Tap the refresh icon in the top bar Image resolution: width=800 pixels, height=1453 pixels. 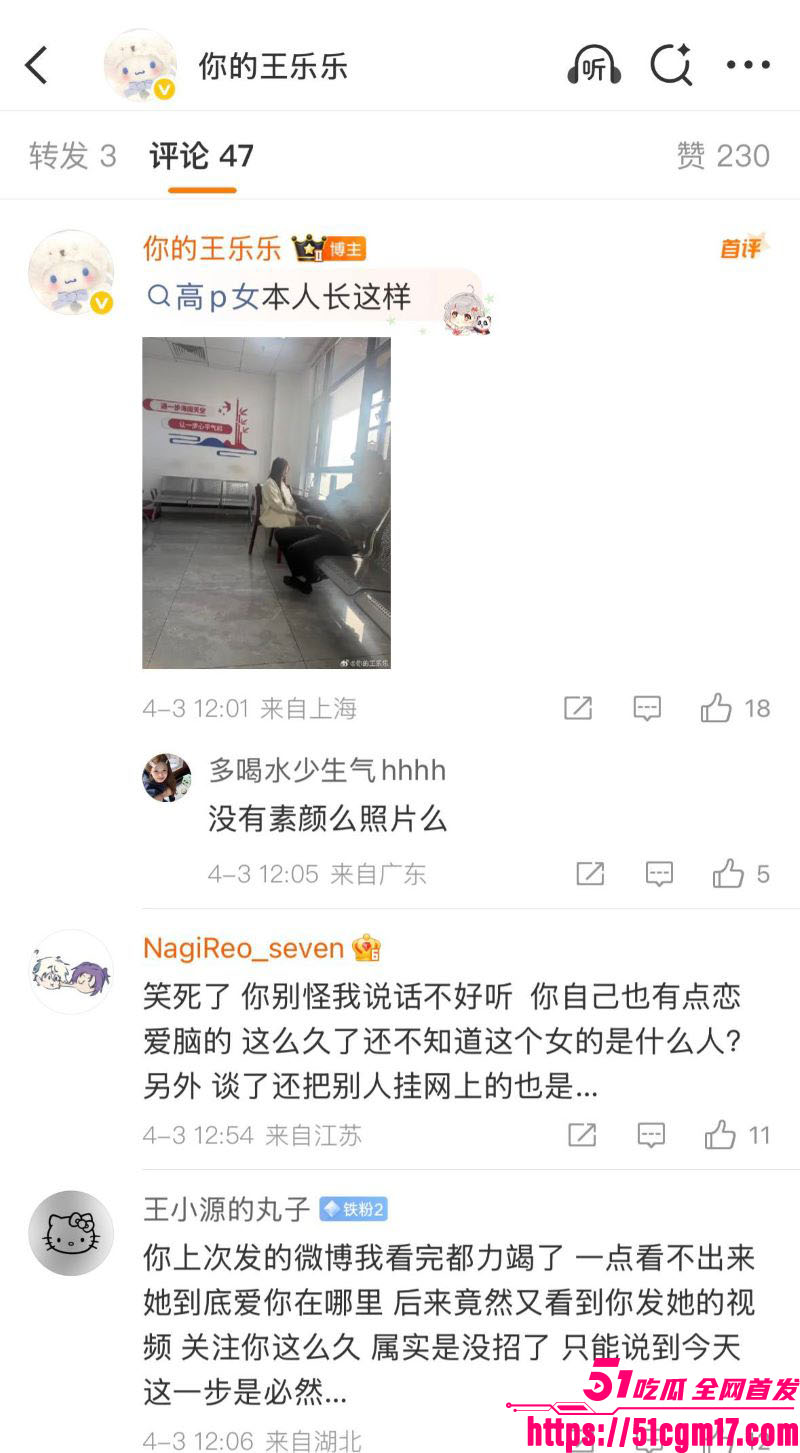tap(672, 63)
